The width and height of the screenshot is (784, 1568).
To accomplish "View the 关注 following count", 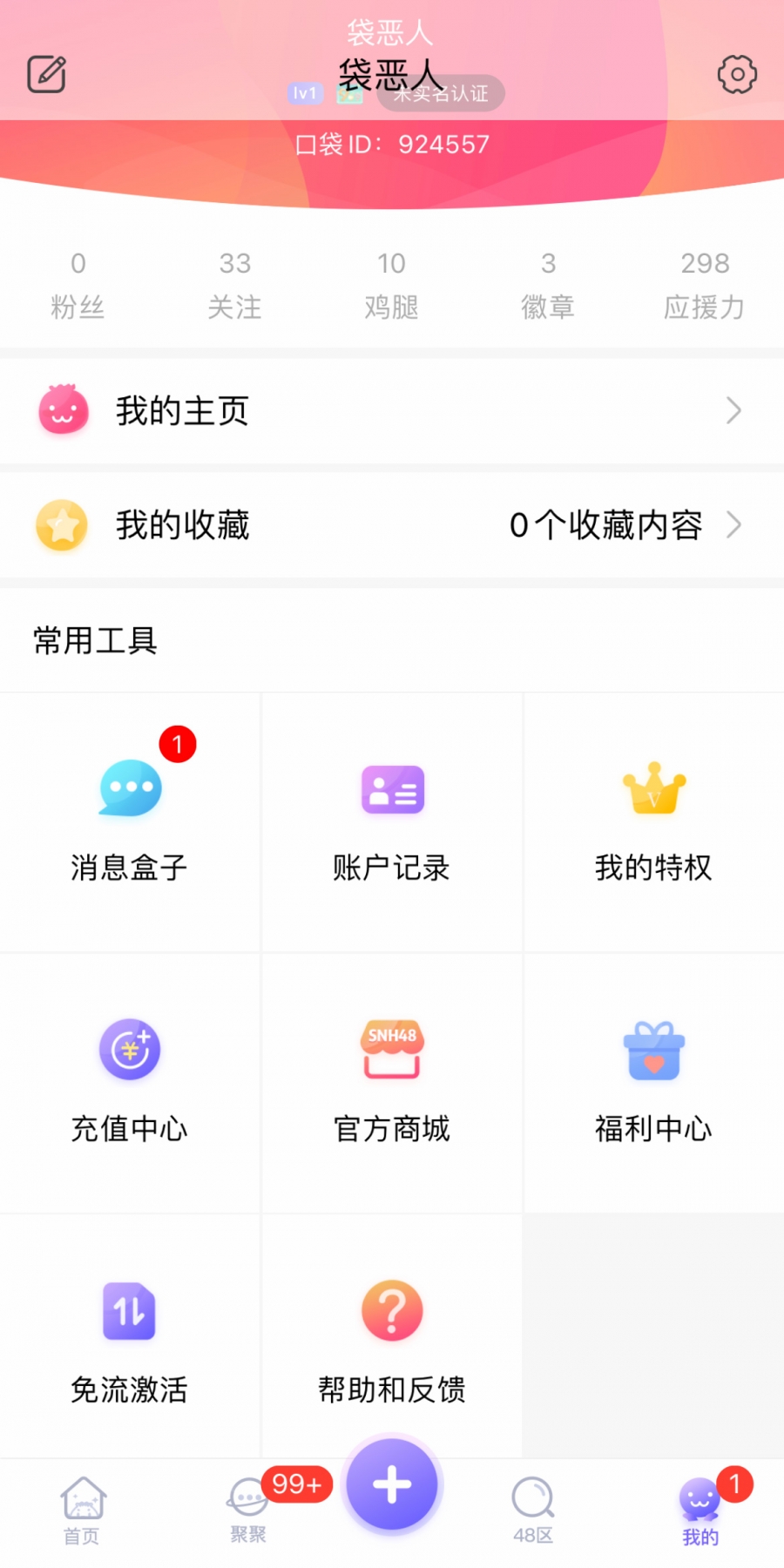I will coord(235,283).
